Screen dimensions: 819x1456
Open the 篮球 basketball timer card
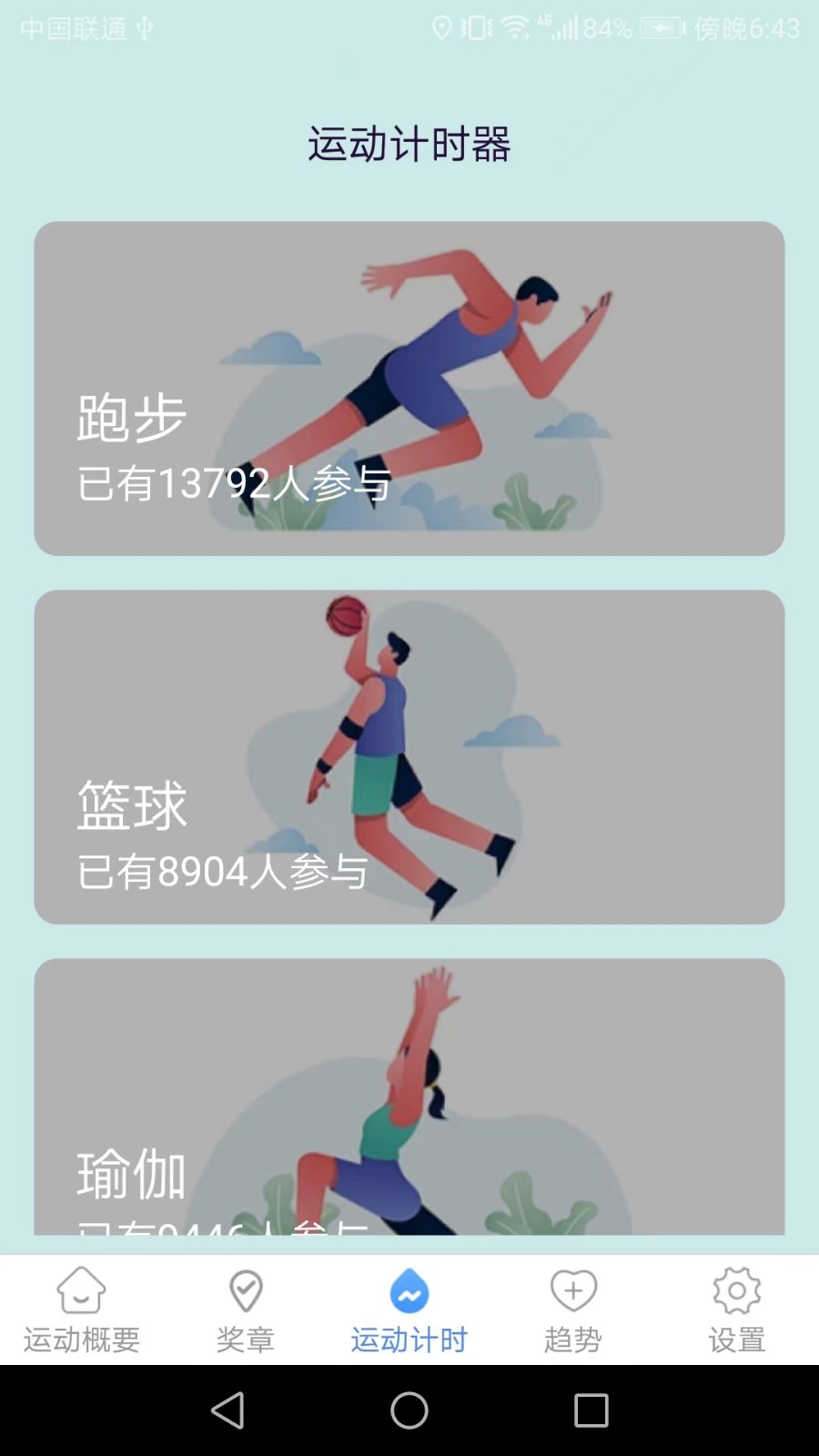tap(409, 757)
